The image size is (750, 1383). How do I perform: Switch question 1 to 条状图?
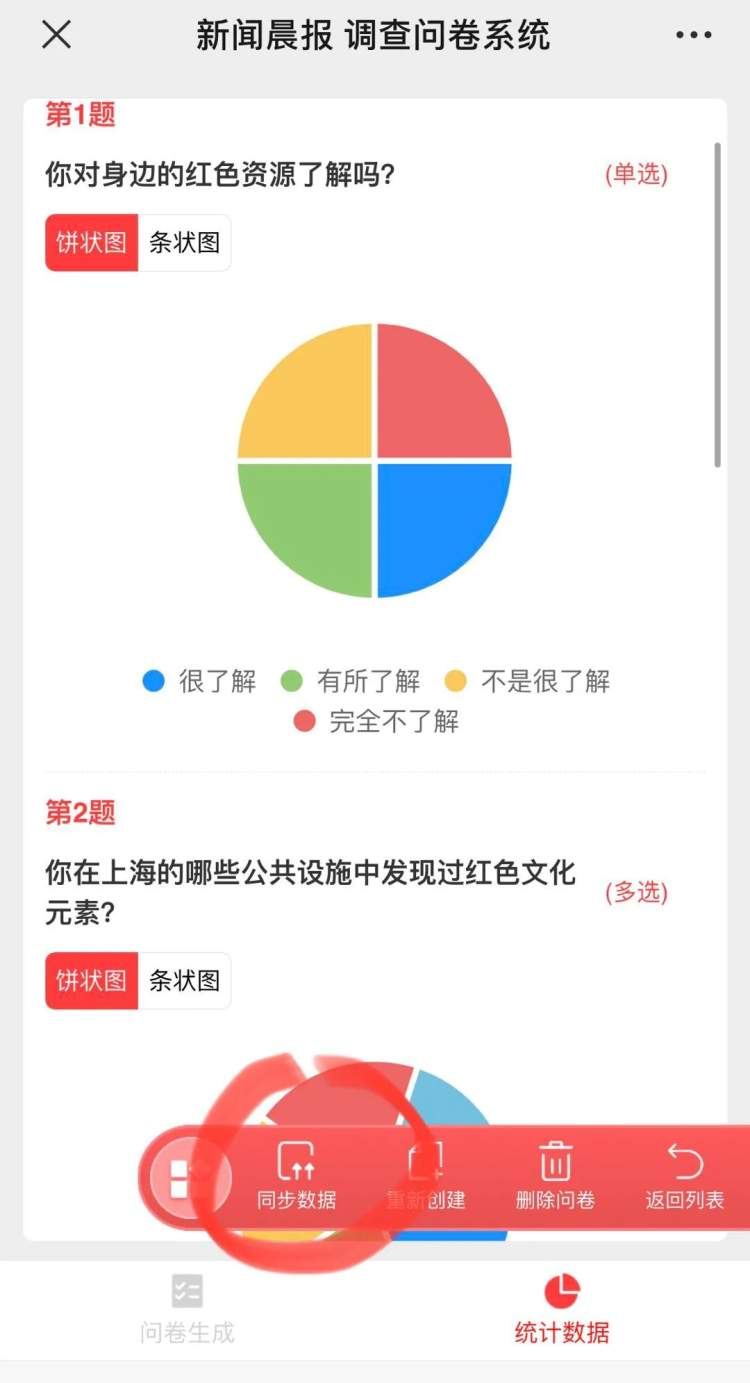point(184,243)
